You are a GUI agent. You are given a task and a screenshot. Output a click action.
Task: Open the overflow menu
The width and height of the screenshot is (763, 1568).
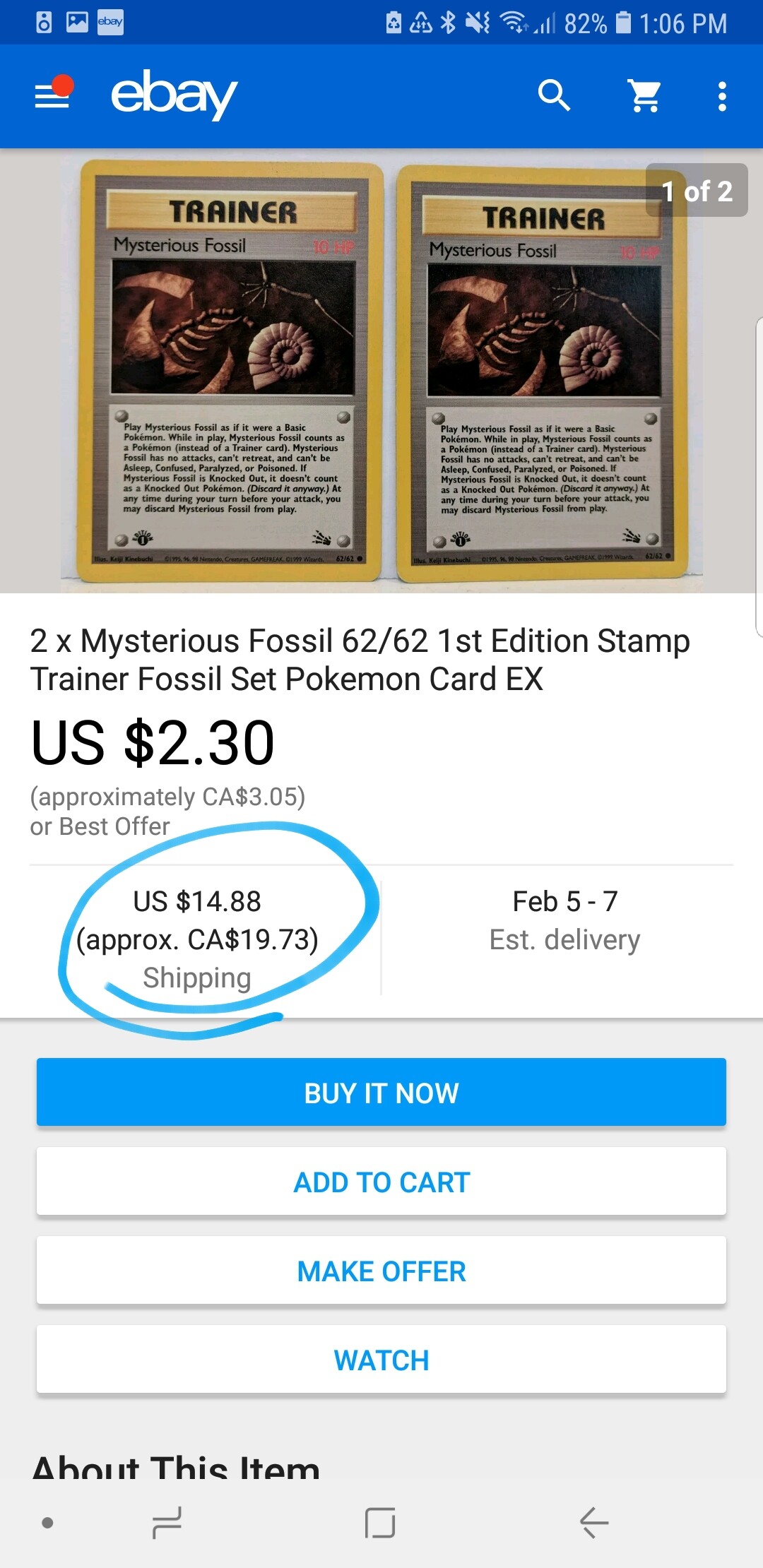(721, 96)
